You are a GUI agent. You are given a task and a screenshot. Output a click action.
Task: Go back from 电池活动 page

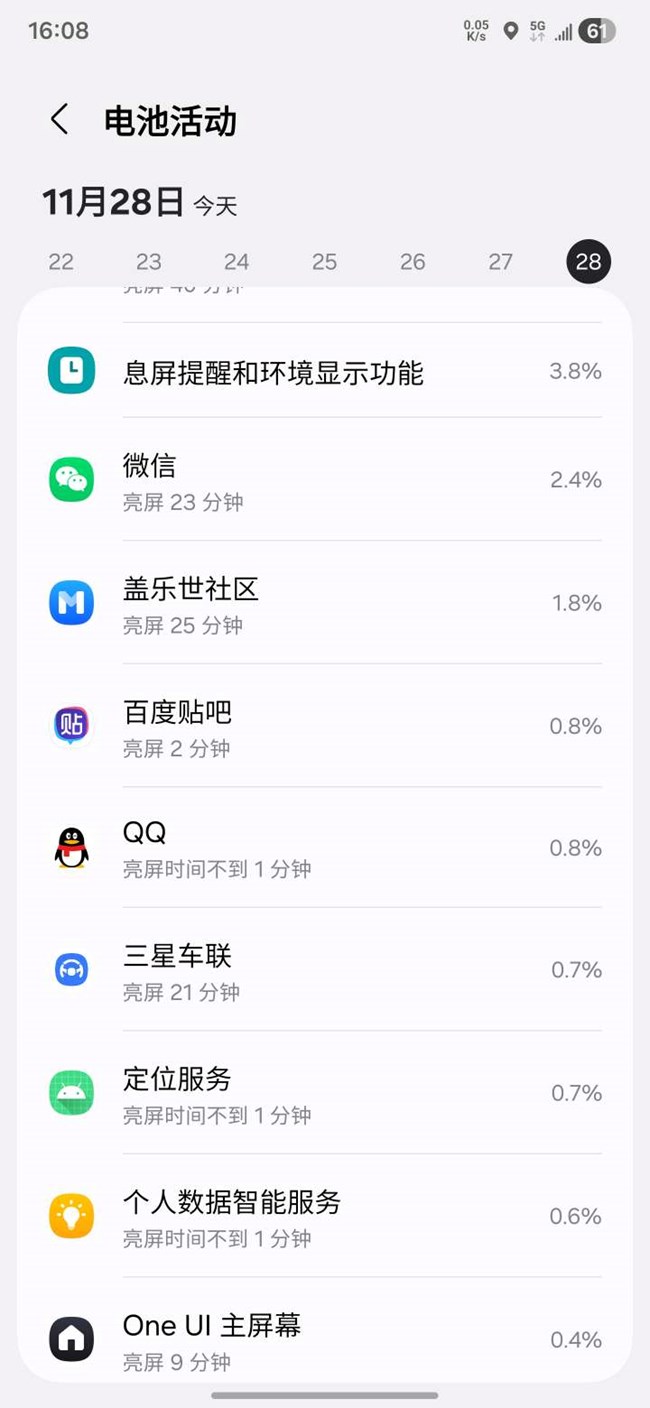[x=60, y=120]
